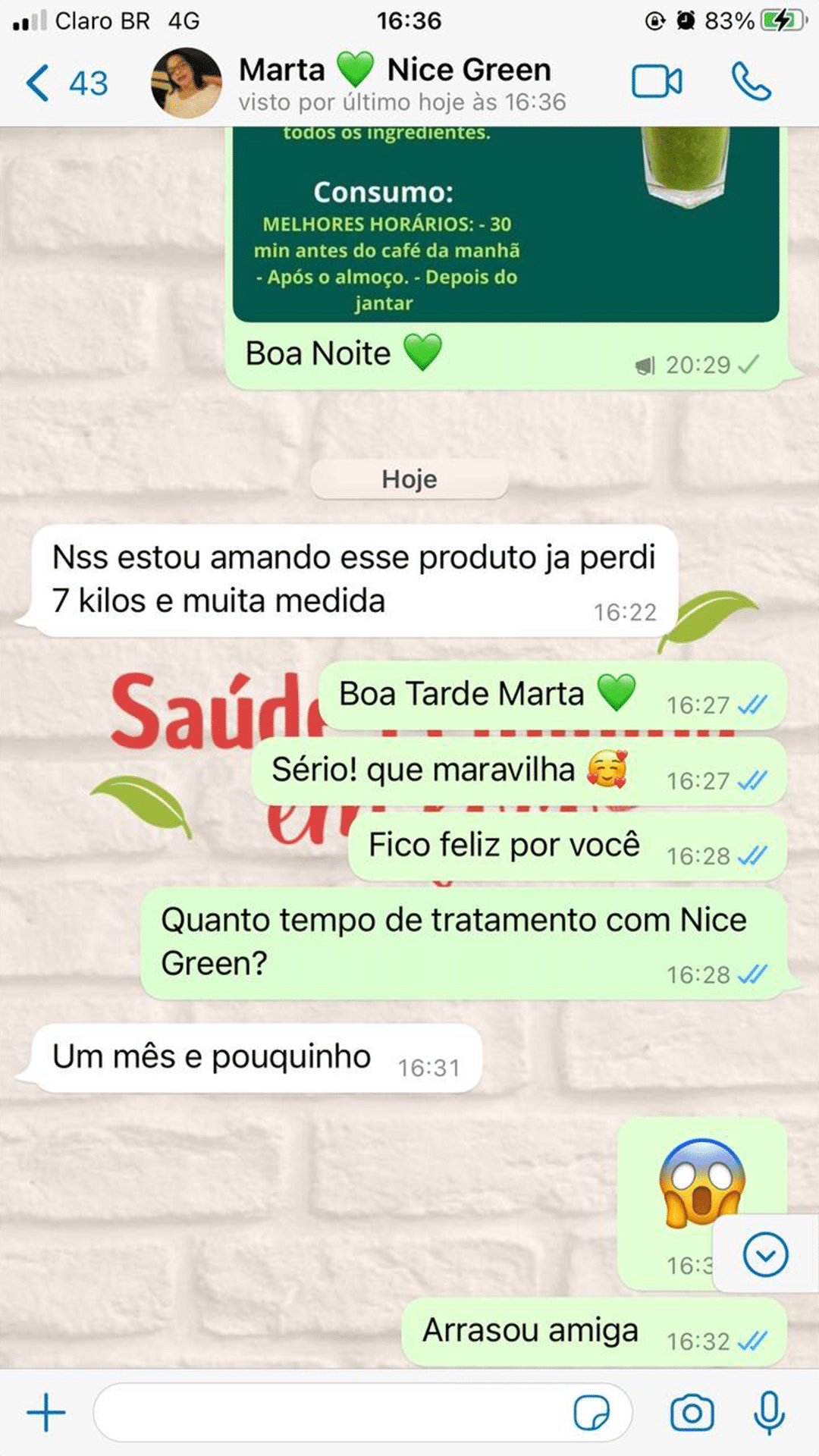The width and height of the screenshot is (819, 1456).
Task: Open the attachment plus menu
Action: coord(46,1413)
